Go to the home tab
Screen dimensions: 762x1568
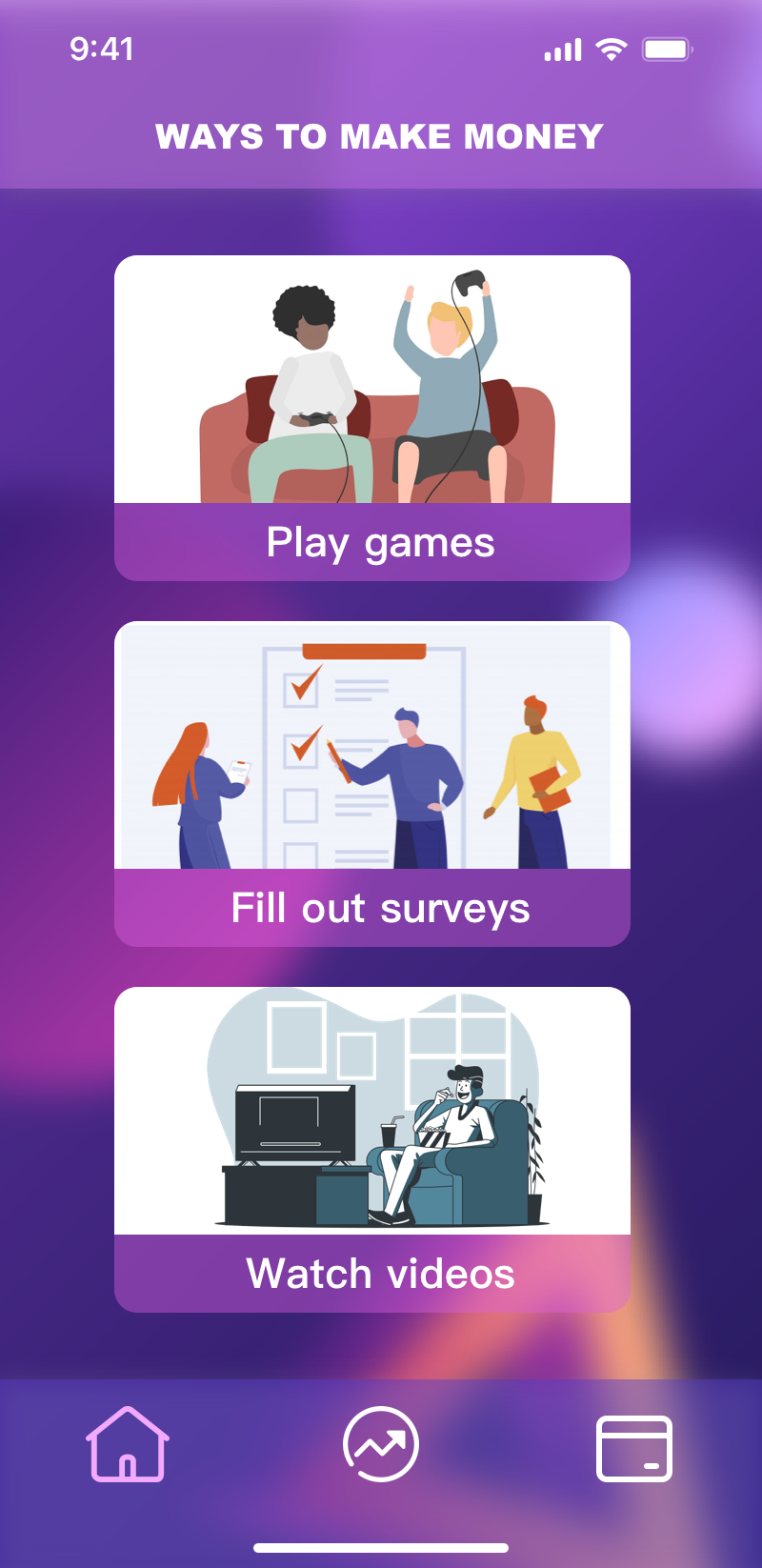(128, 1444)
